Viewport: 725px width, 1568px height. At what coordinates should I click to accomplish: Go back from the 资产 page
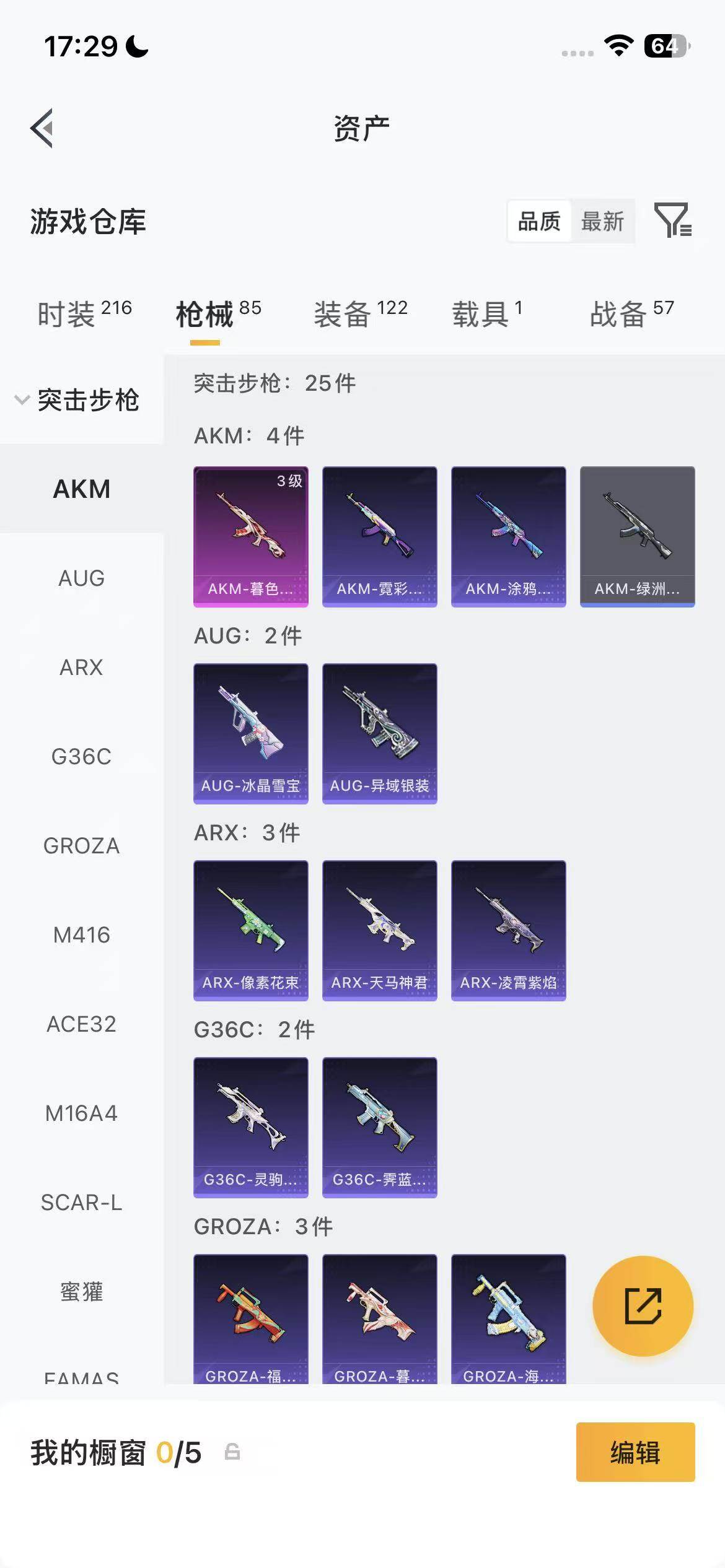pyautogui.click(x=42, y=128)
